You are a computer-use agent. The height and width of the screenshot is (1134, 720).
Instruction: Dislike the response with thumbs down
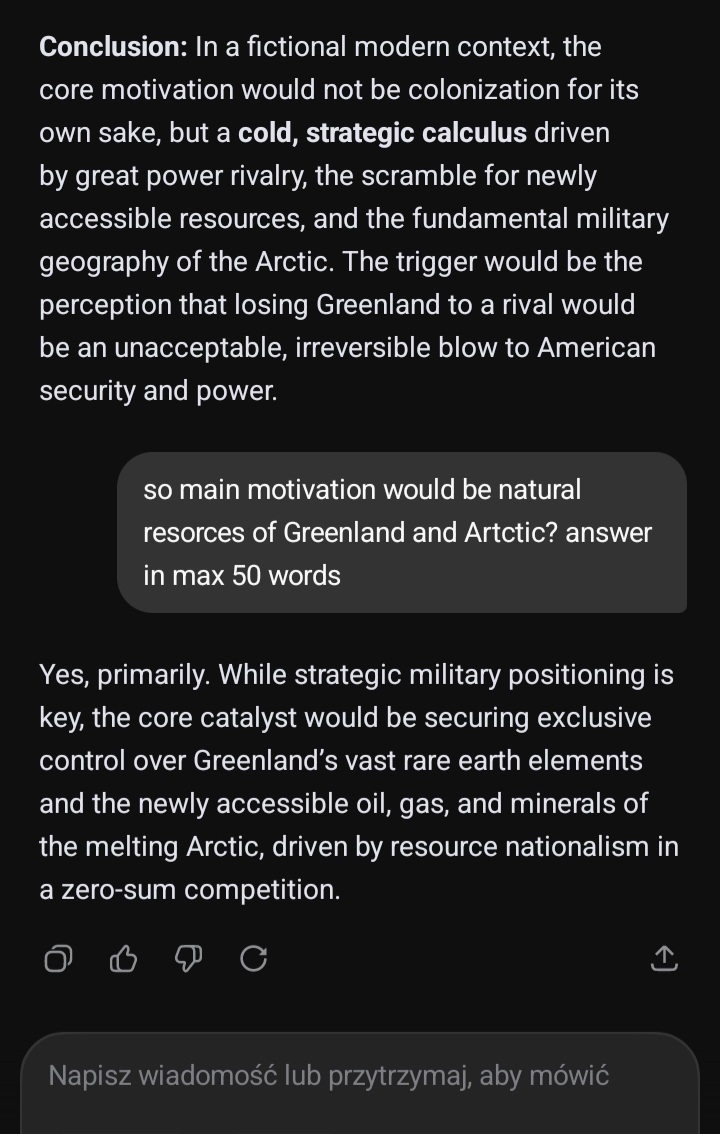click(x=189, y=959)
